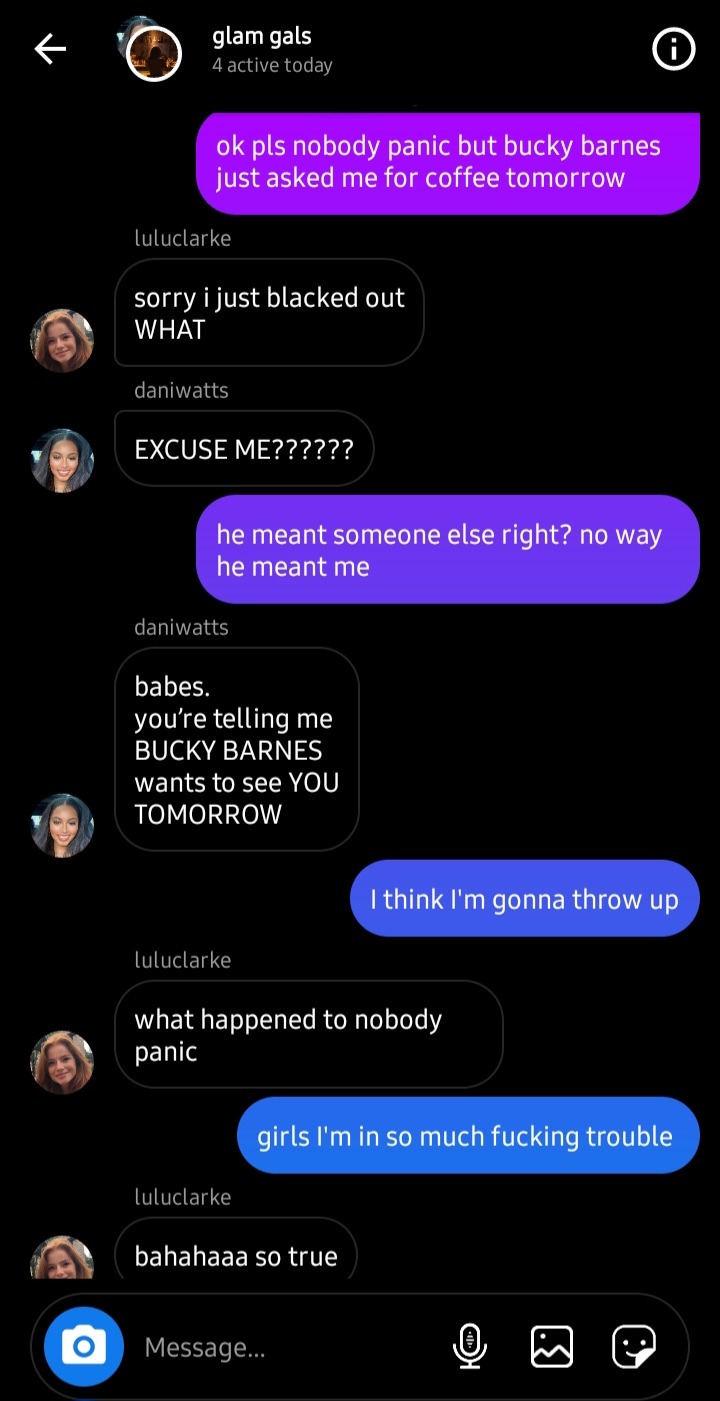Attach a photo from gallery
The image size is (720, 1401).
(552, 1346)
